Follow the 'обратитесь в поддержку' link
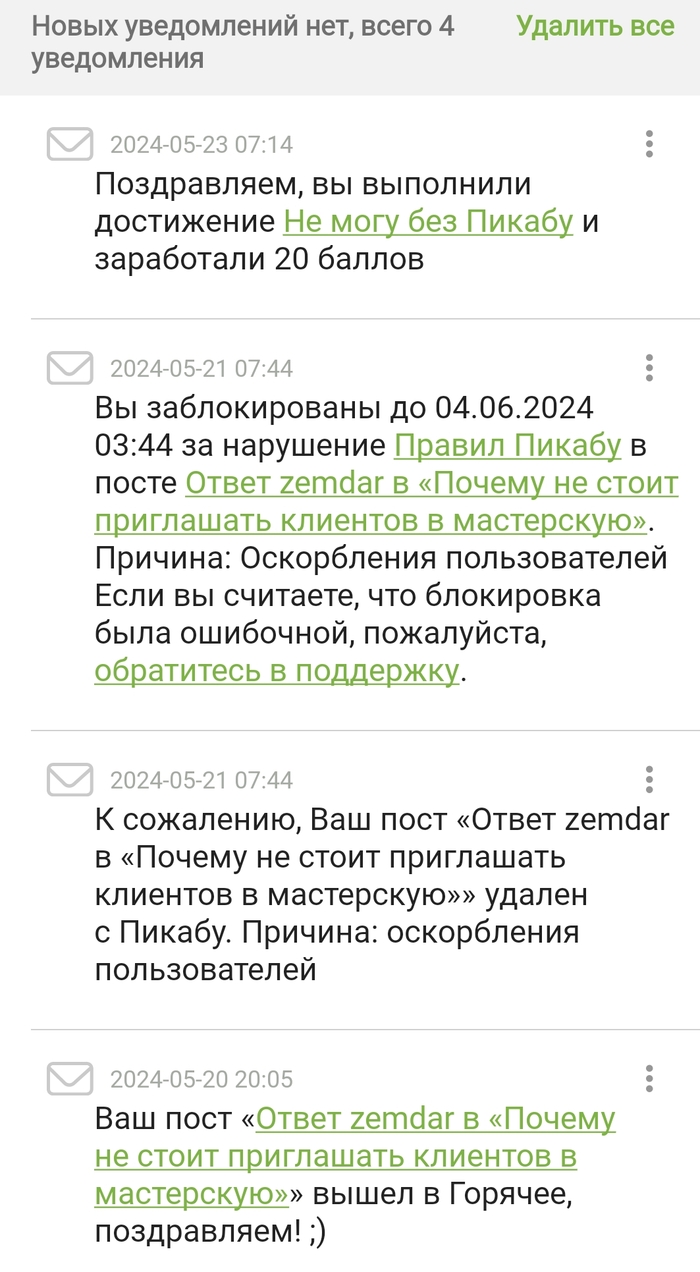The height and width of the screenshot is (1272, 700). point(277,671)
